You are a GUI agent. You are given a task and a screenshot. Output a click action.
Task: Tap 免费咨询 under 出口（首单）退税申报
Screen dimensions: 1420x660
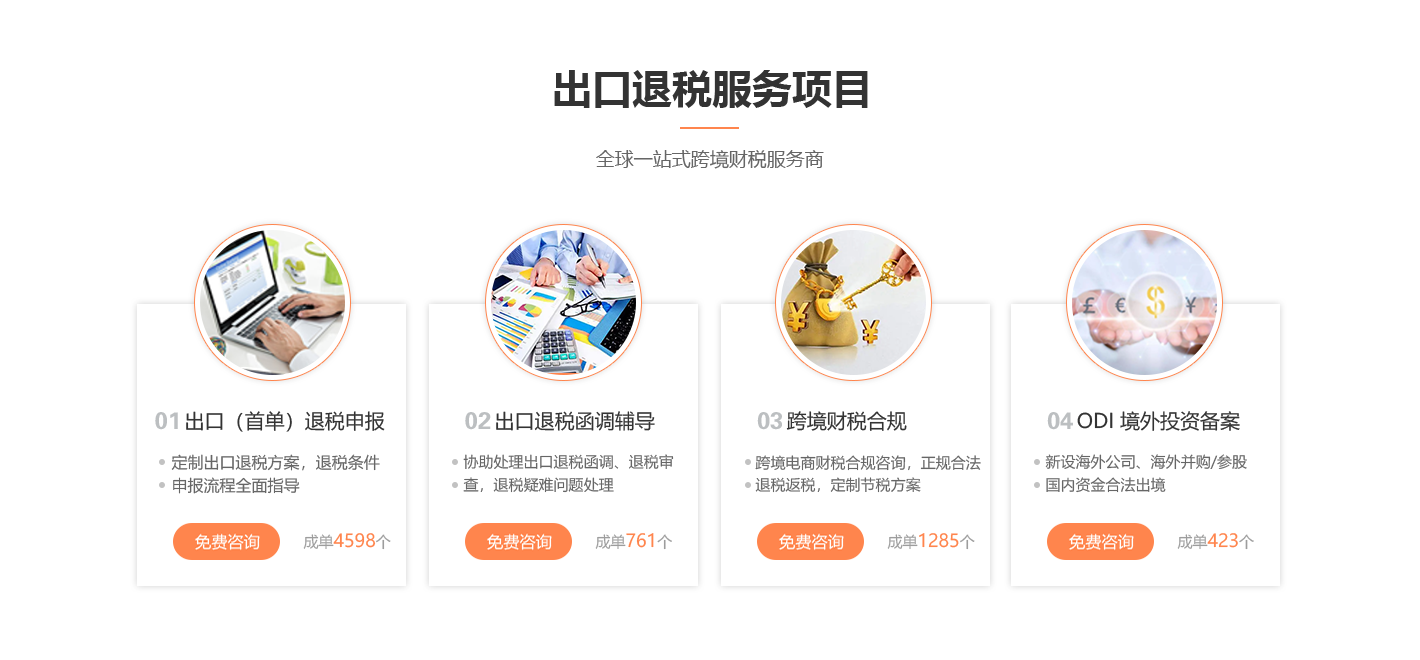click(x=226, y=542)
